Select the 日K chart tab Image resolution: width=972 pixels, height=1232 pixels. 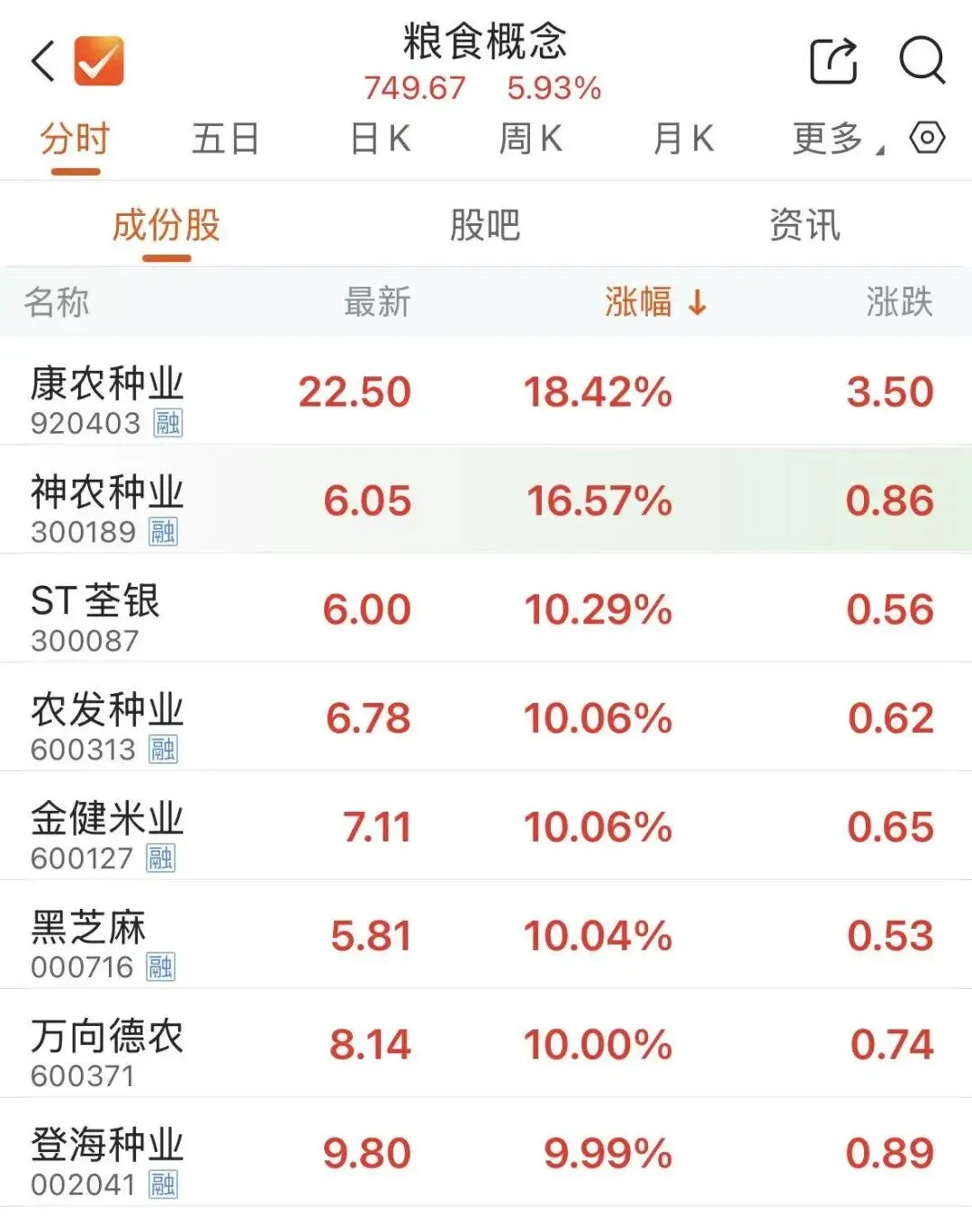(x=380, y=139)
